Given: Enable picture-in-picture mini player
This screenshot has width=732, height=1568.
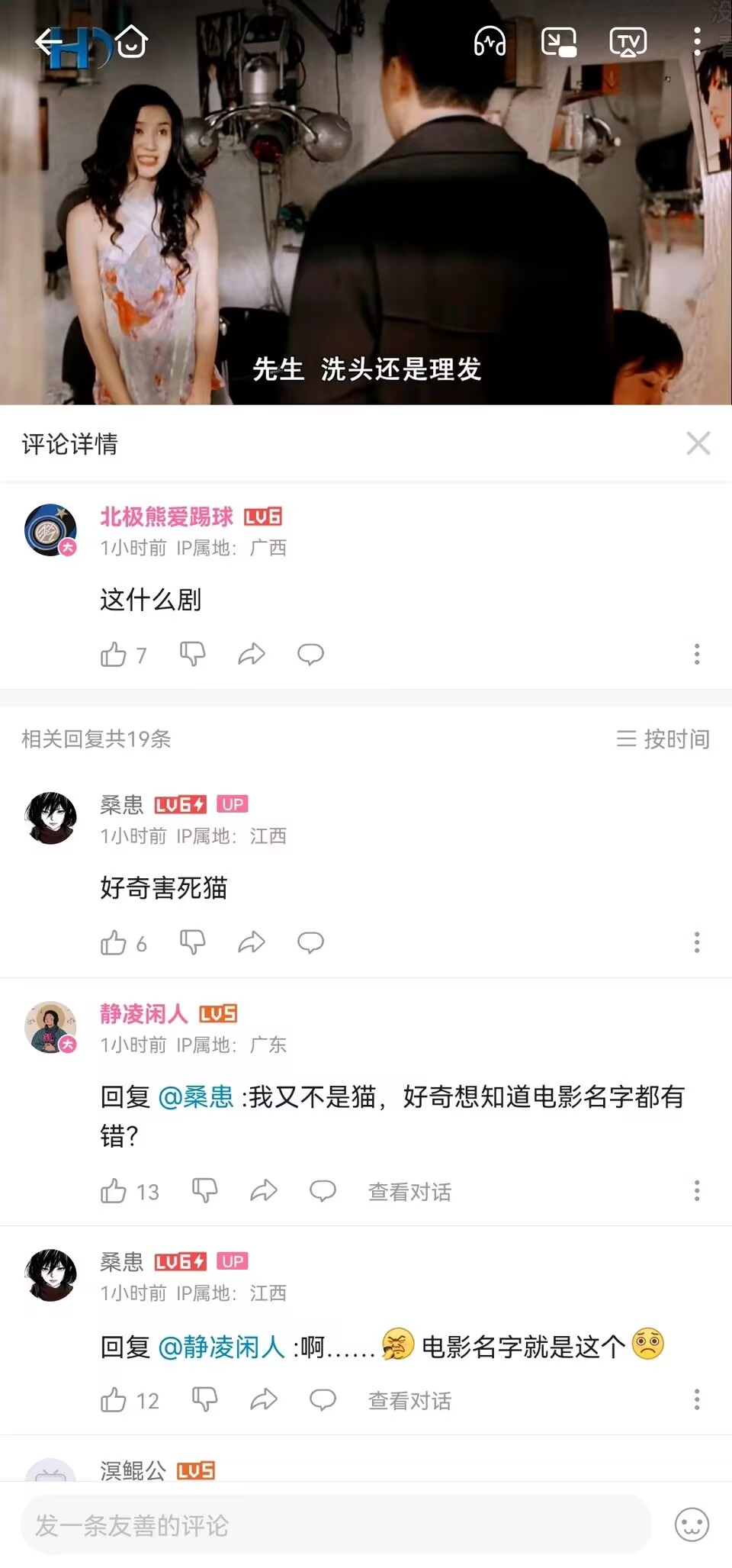Looking at the screenshot, I should click(558, 42).
